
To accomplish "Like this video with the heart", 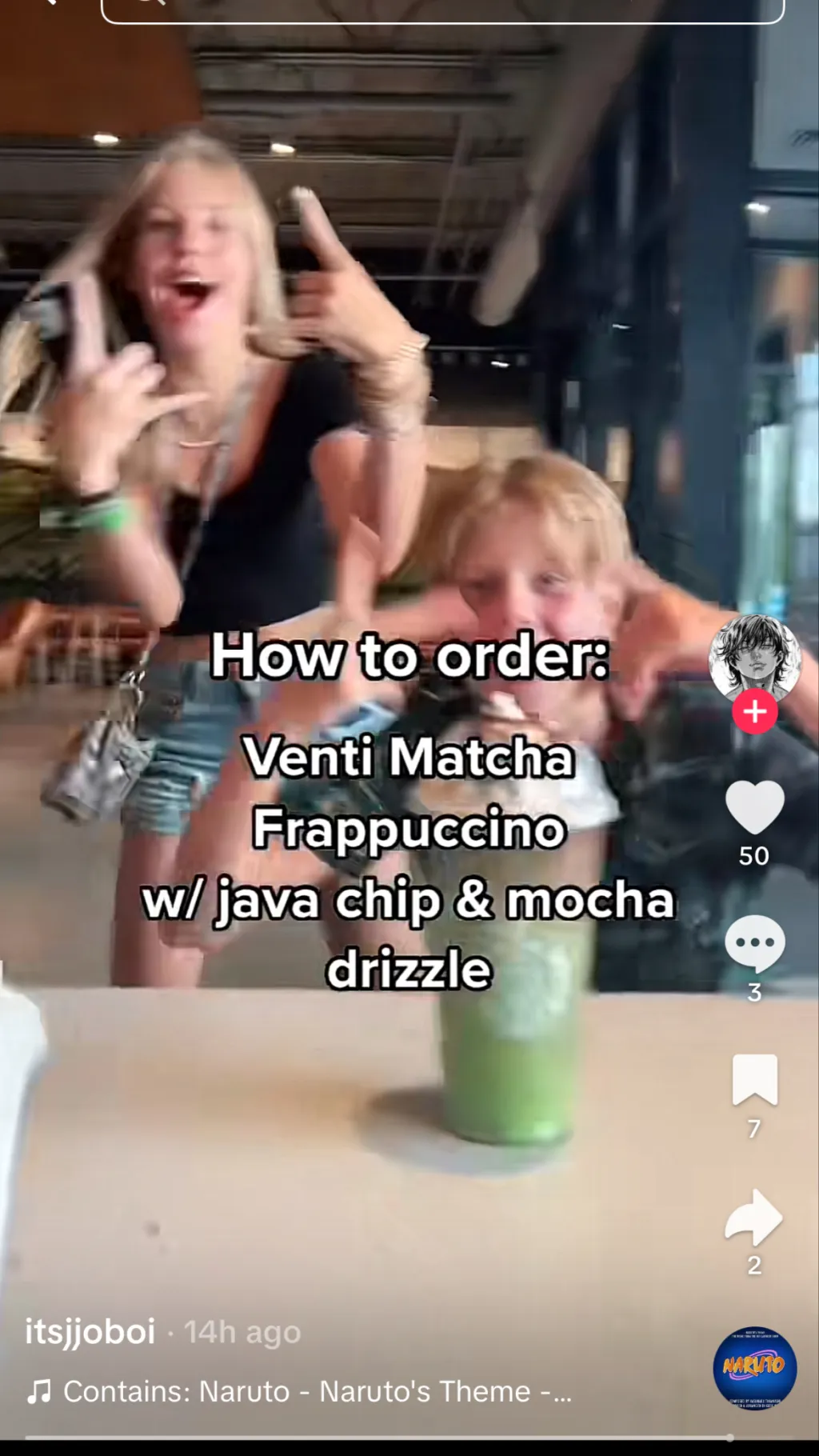I will tap(754, 808).
